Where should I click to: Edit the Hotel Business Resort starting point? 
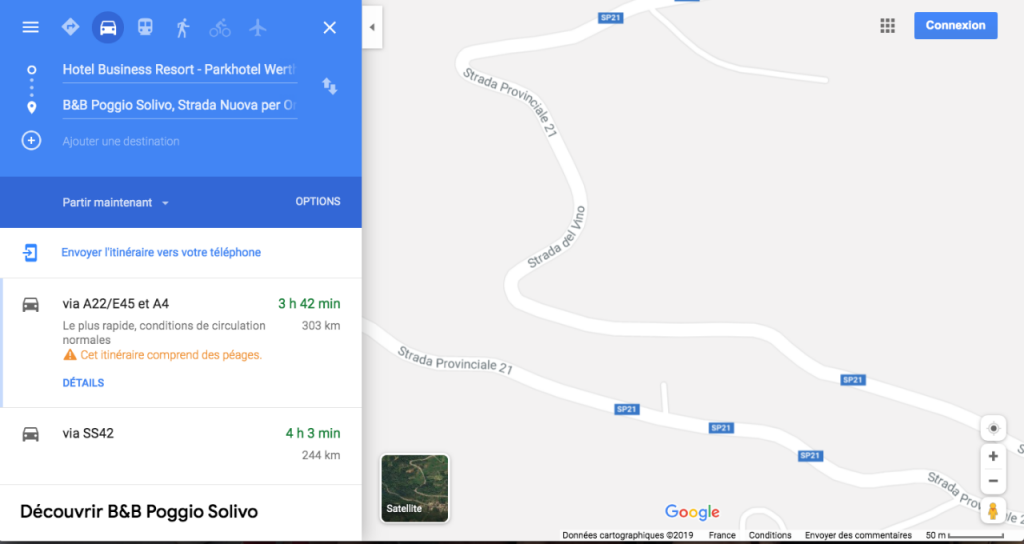179,70
